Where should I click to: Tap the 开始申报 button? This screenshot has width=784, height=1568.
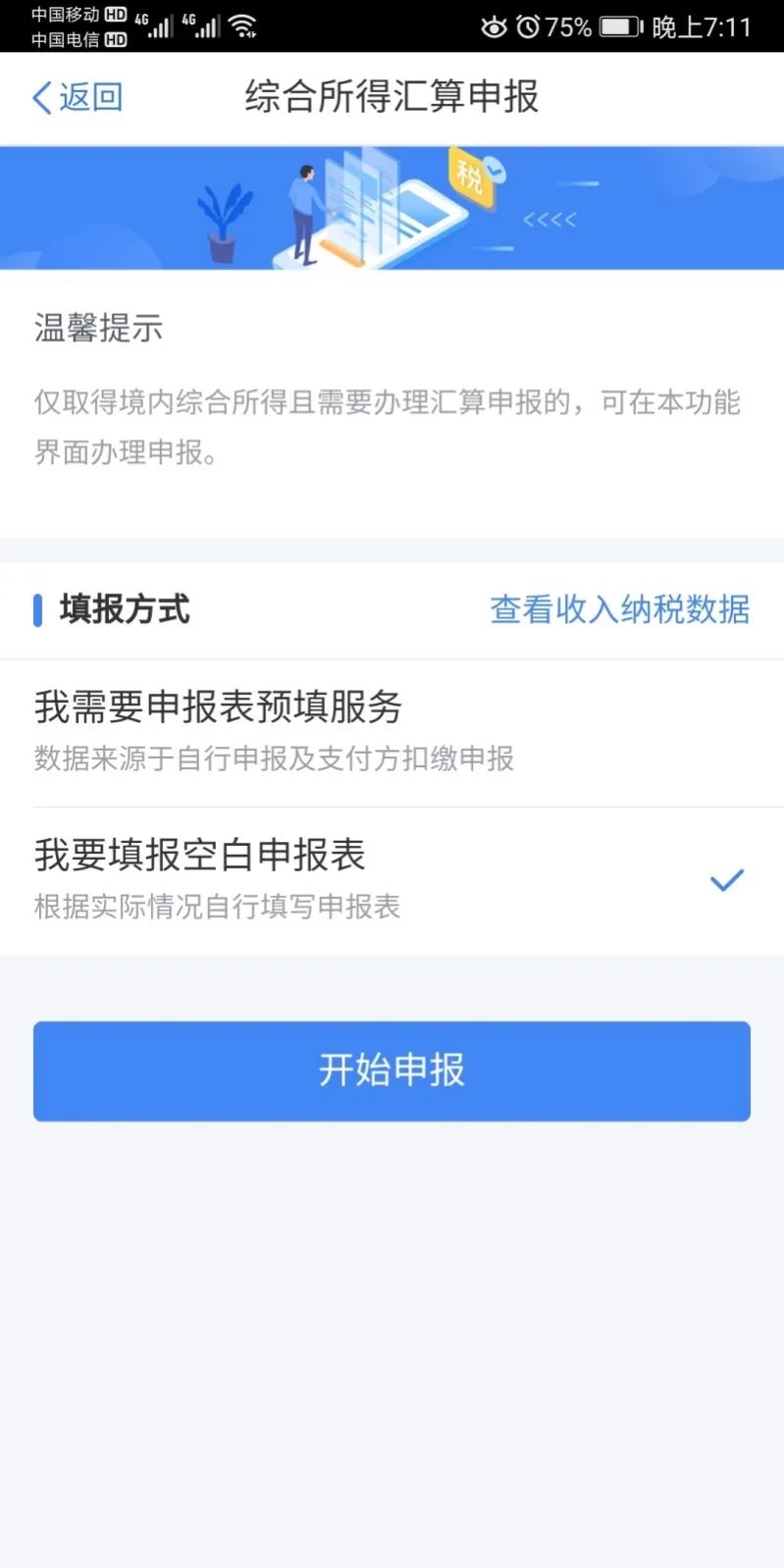[392, 1071]
